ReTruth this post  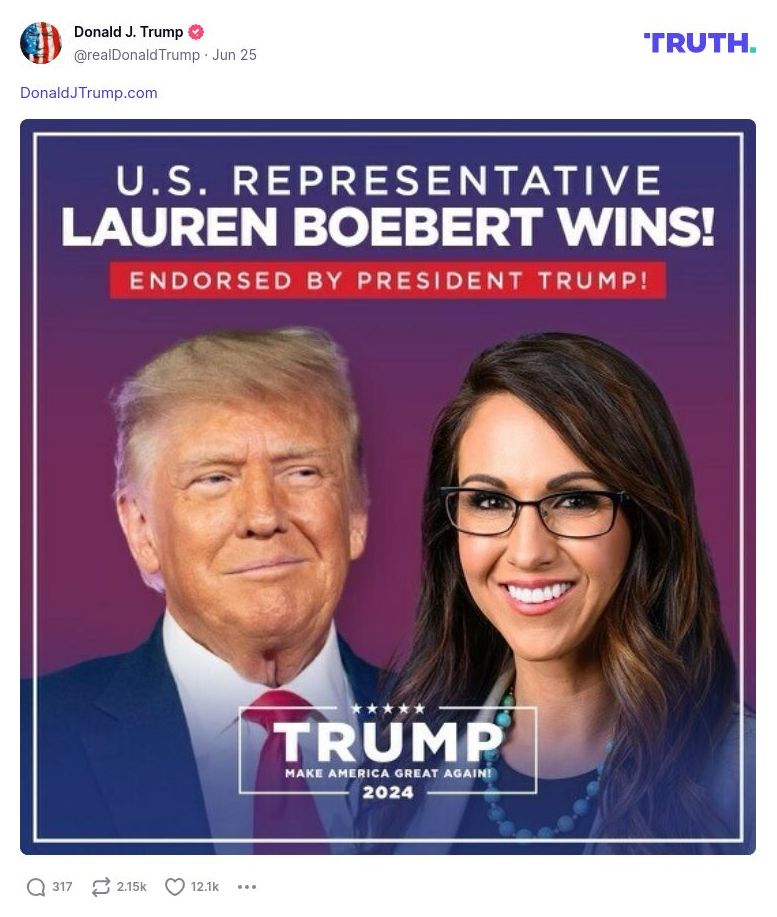tap(101, 887)
